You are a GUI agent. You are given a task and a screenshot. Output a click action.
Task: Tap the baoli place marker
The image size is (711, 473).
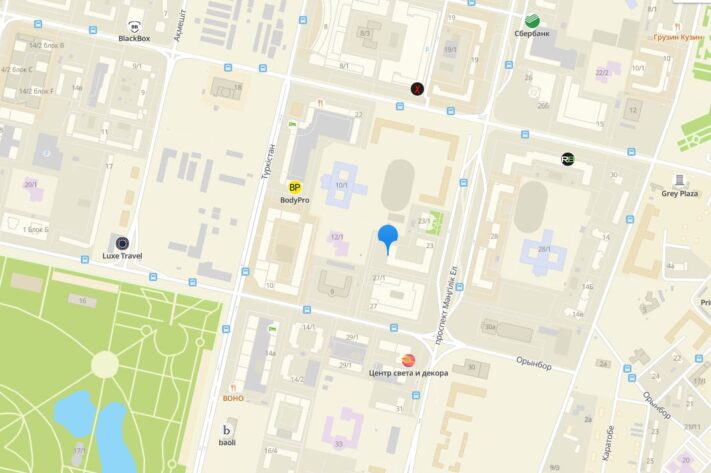[227, 432]
